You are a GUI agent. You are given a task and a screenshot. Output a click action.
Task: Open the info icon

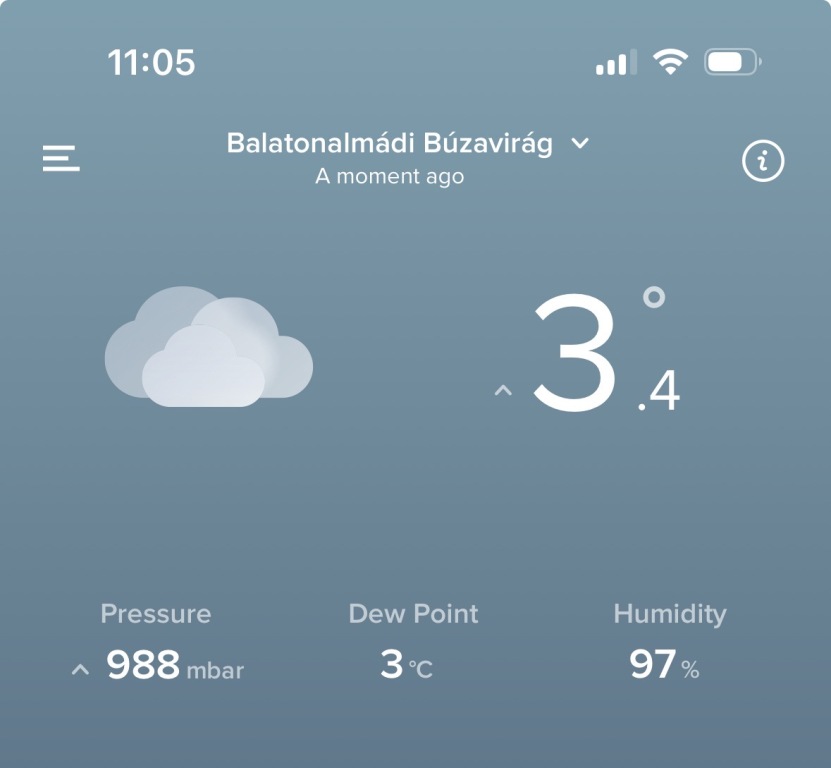click(763, 161)
